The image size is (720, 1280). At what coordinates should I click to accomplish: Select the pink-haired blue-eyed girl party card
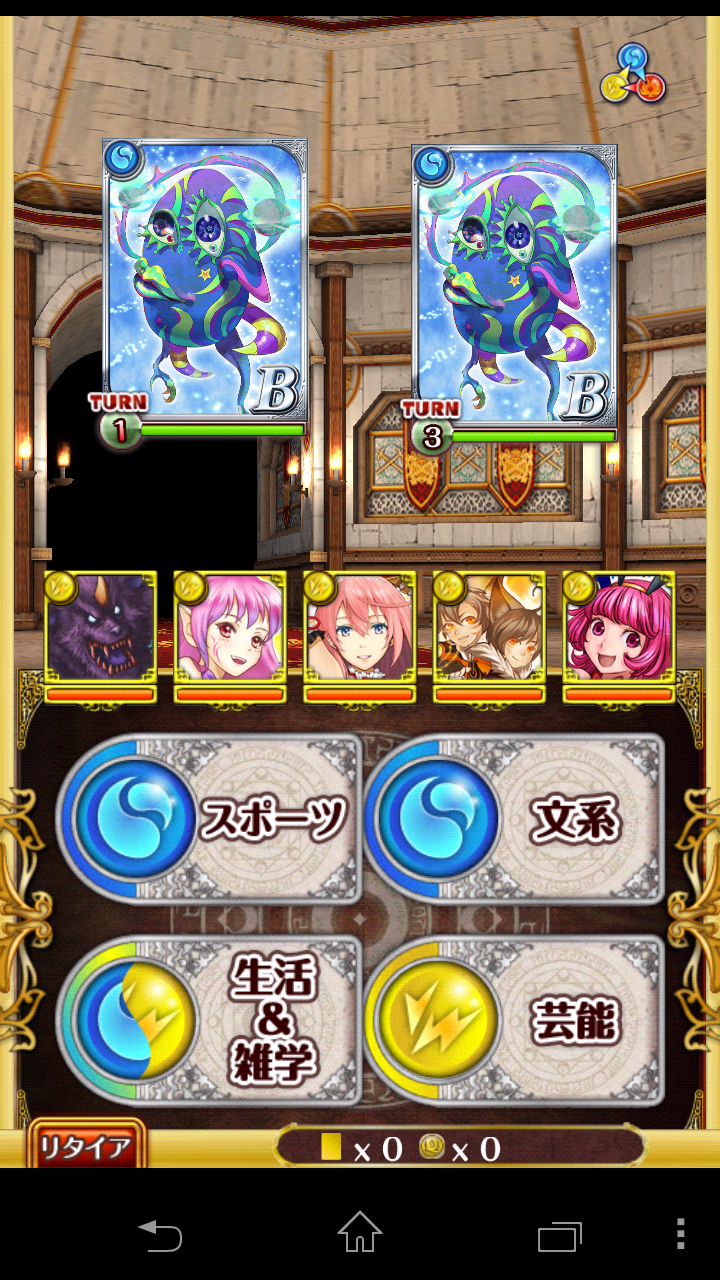(x=360, y=626)
